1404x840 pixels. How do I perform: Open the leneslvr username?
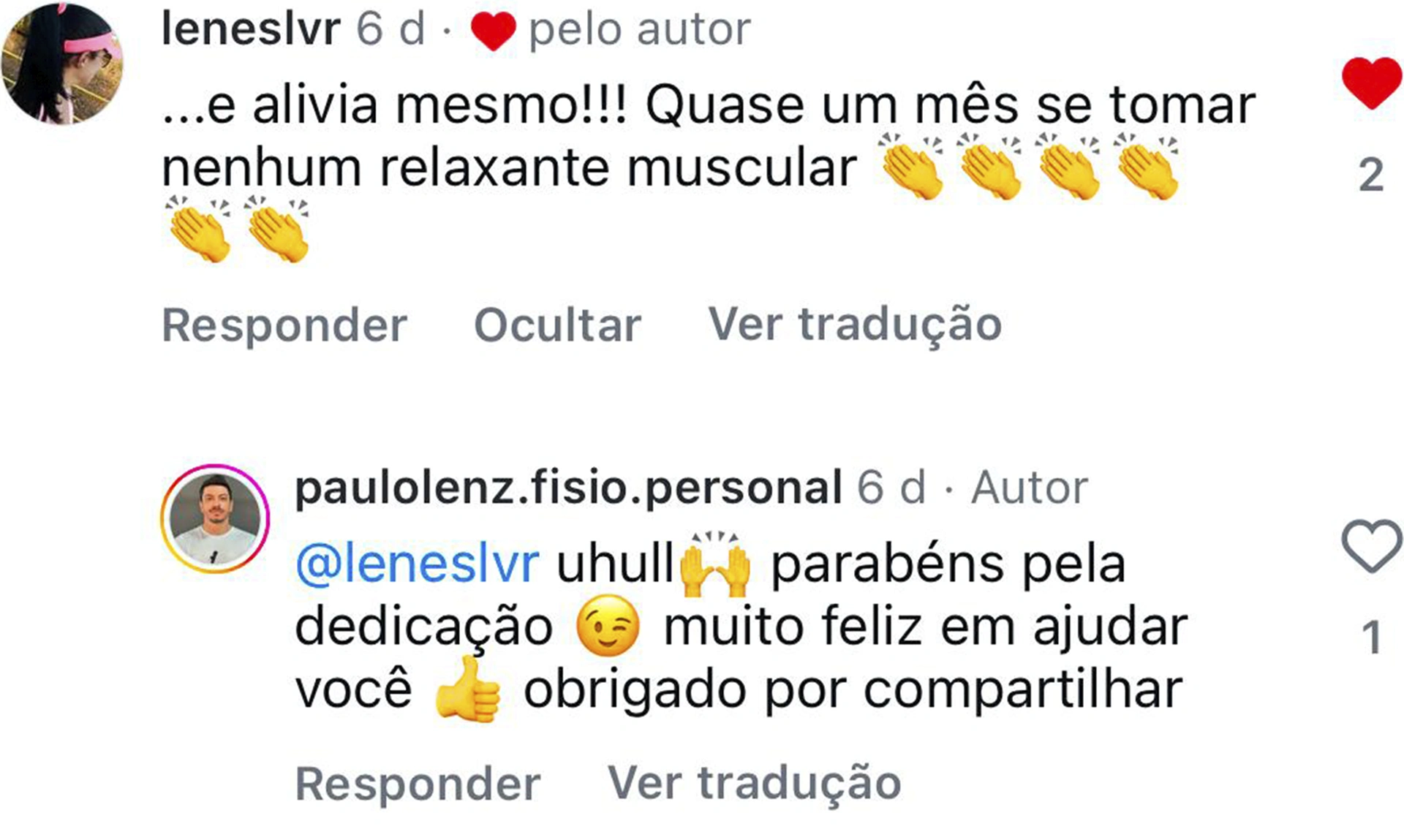click(x=251, y=29)
